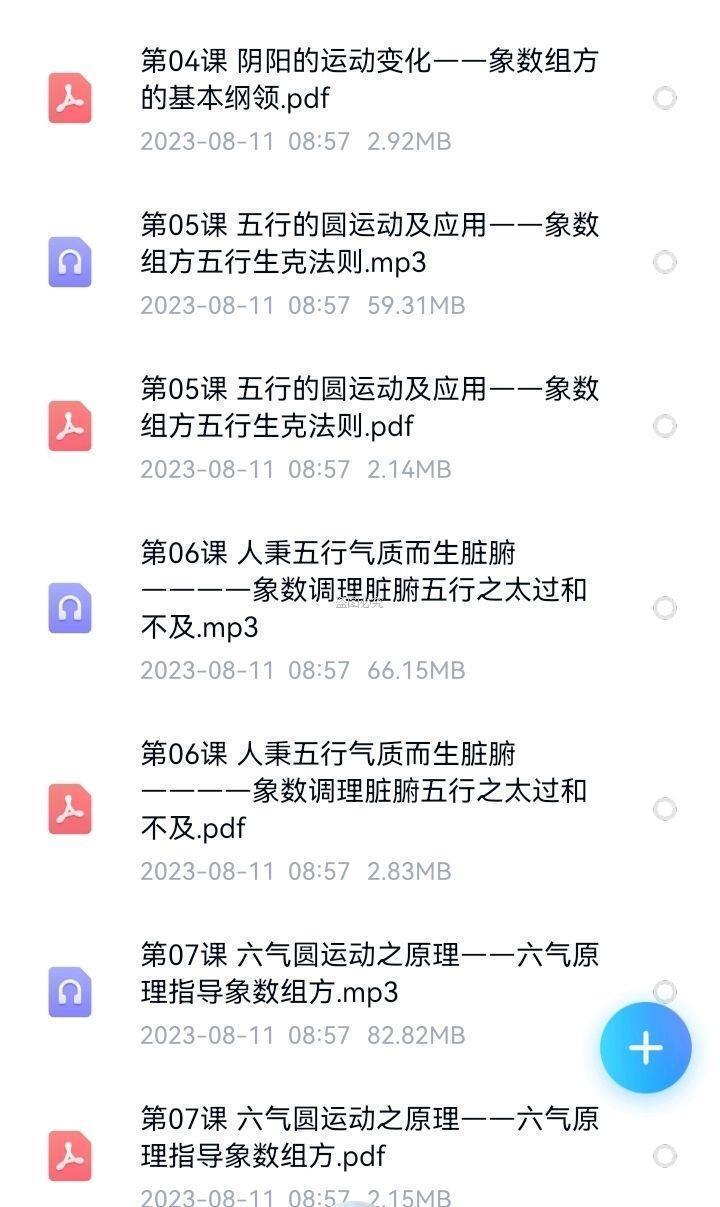Select the 第06课 PDF file's circle

click(x=664, y=809)
